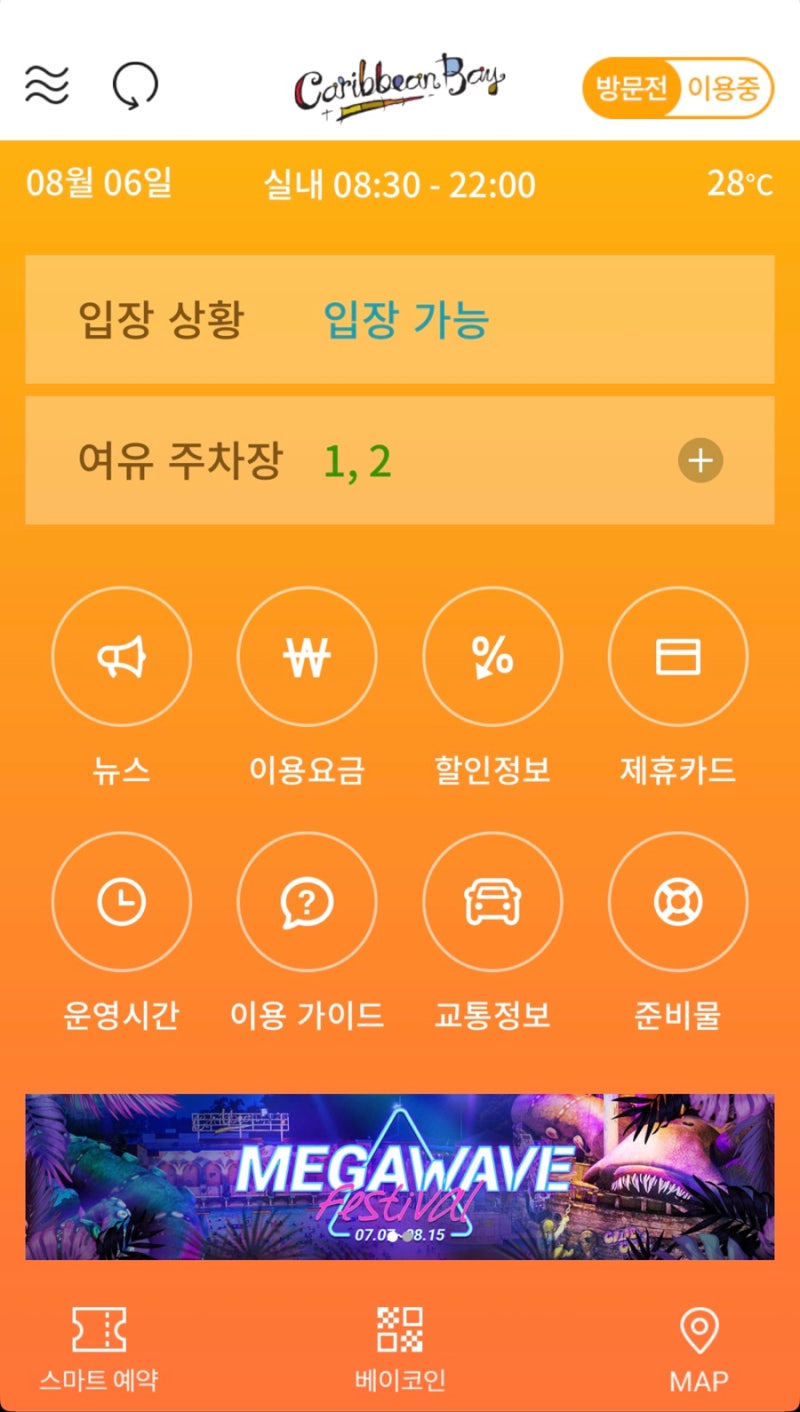View 교통정보 using the car icon
This screenshot has height=1412, width=800.
(493, 901)
